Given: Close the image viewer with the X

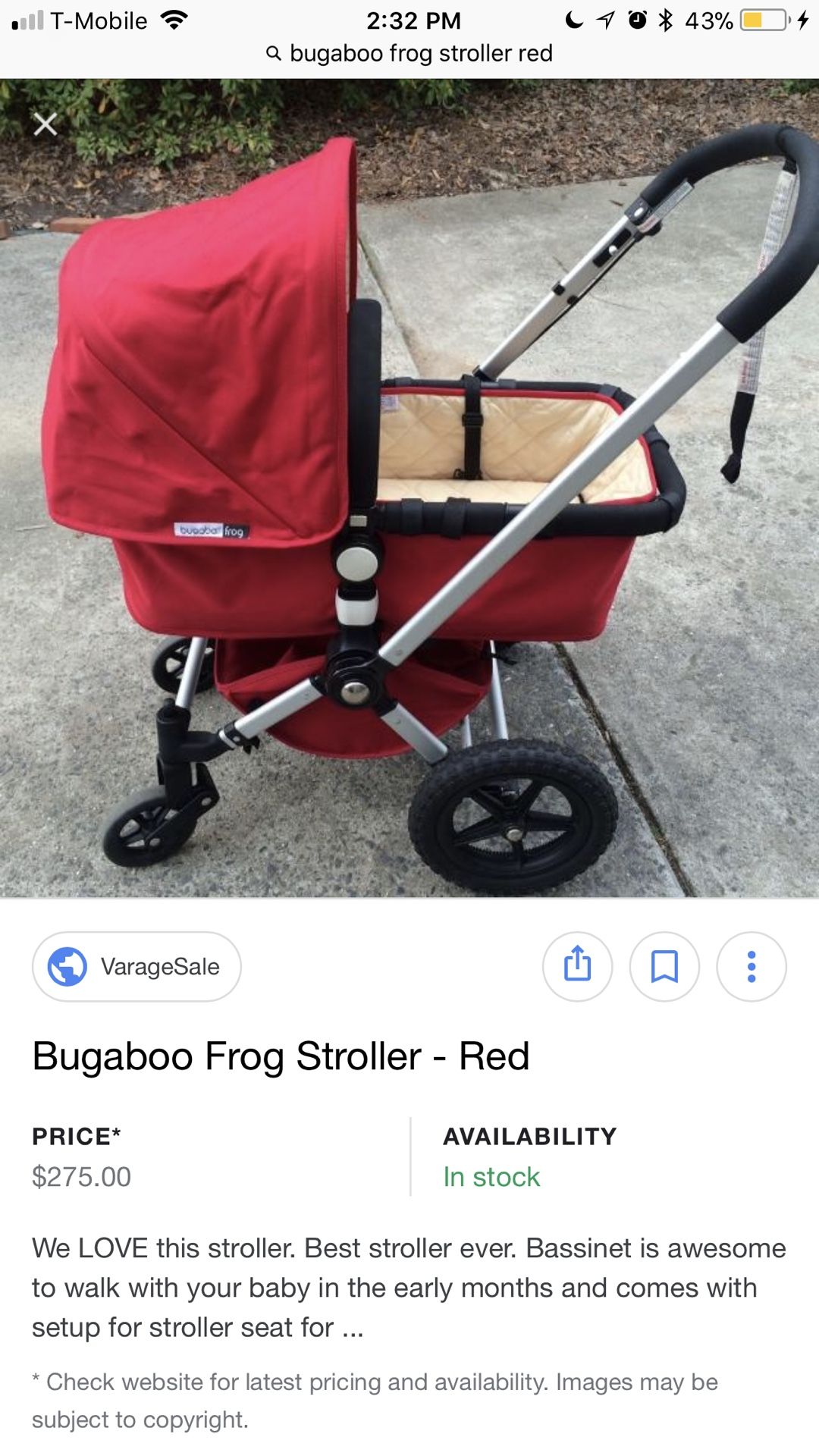Looking at the screenshot, I should point(45,124).
